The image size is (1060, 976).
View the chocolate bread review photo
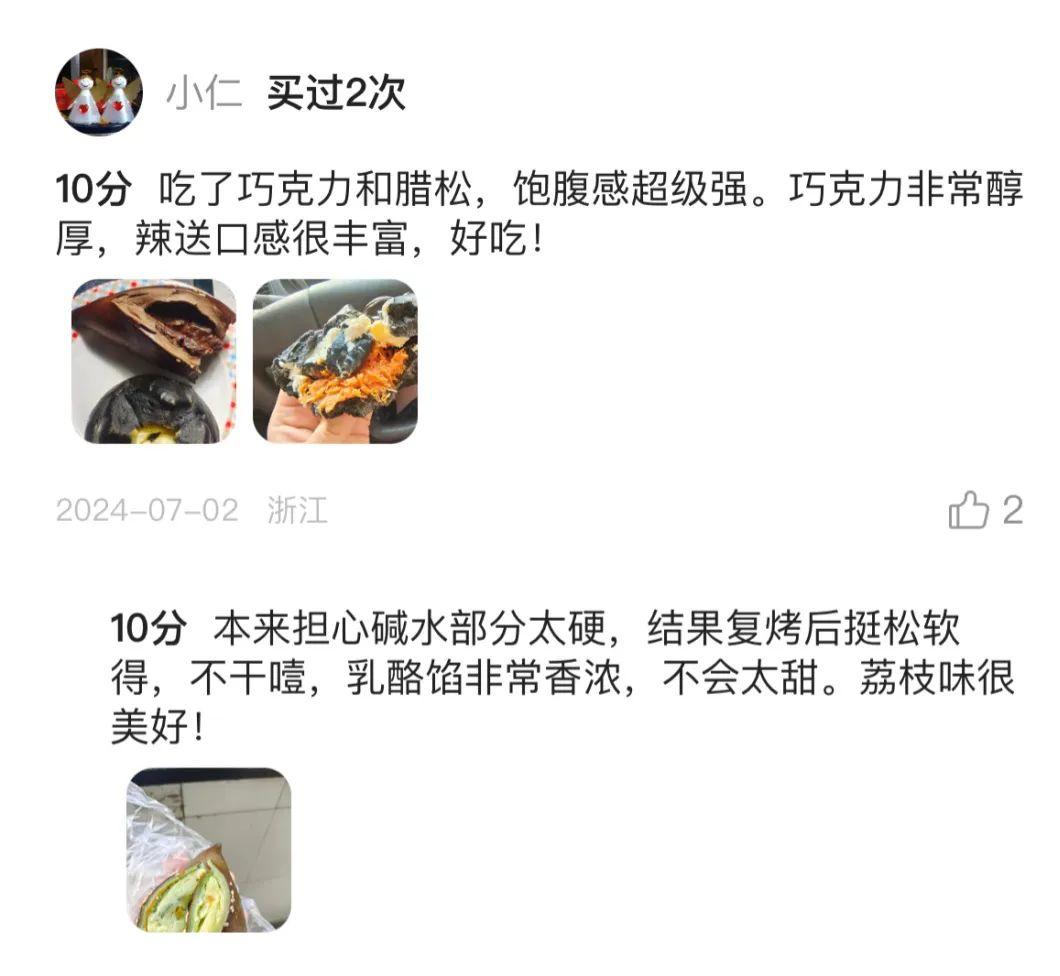pos(154,361)
